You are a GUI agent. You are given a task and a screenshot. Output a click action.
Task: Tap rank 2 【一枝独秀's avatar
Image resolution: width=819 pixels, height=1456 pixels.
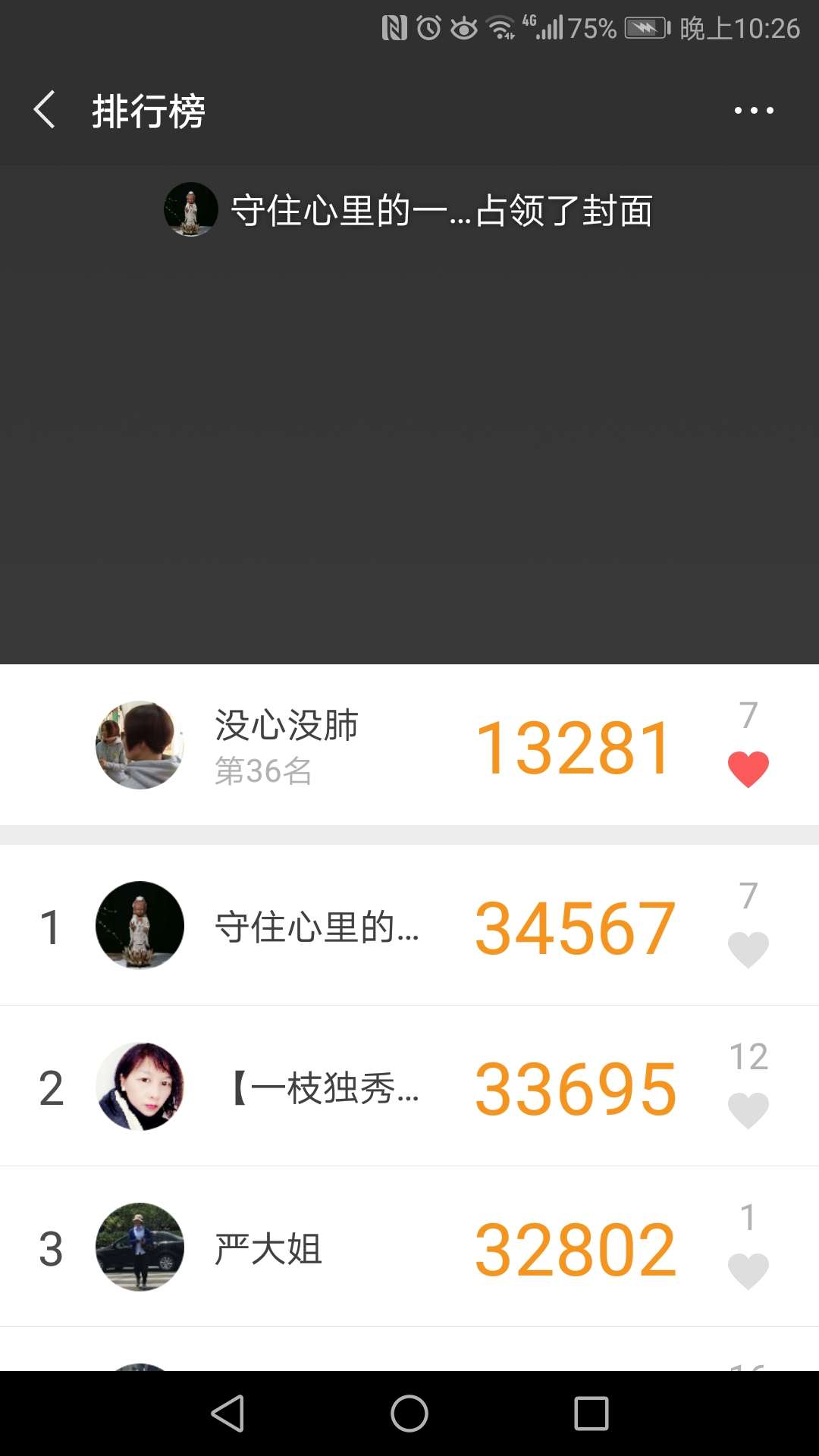(140, 1088)
